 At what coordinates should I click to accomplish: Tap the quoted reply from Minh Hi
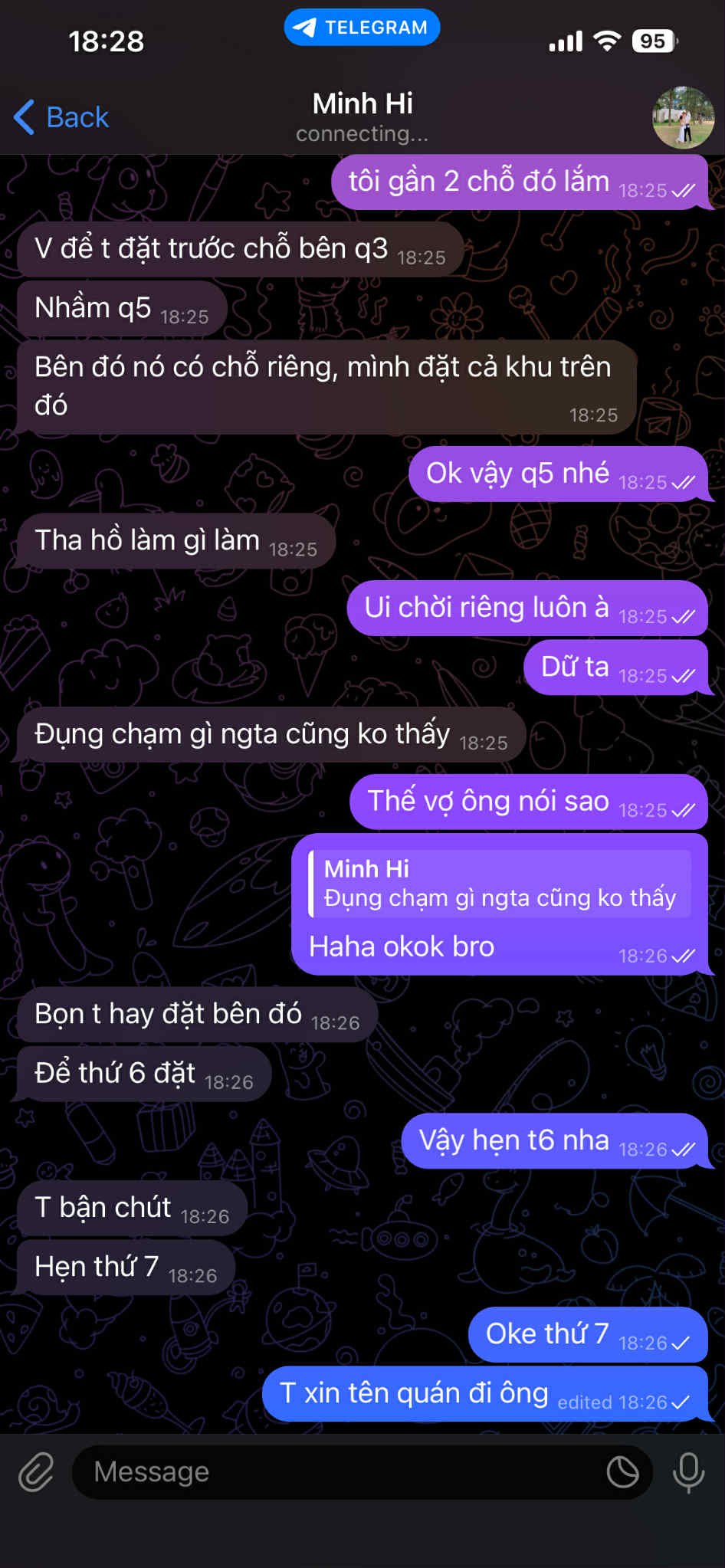(x=497, y=883)
